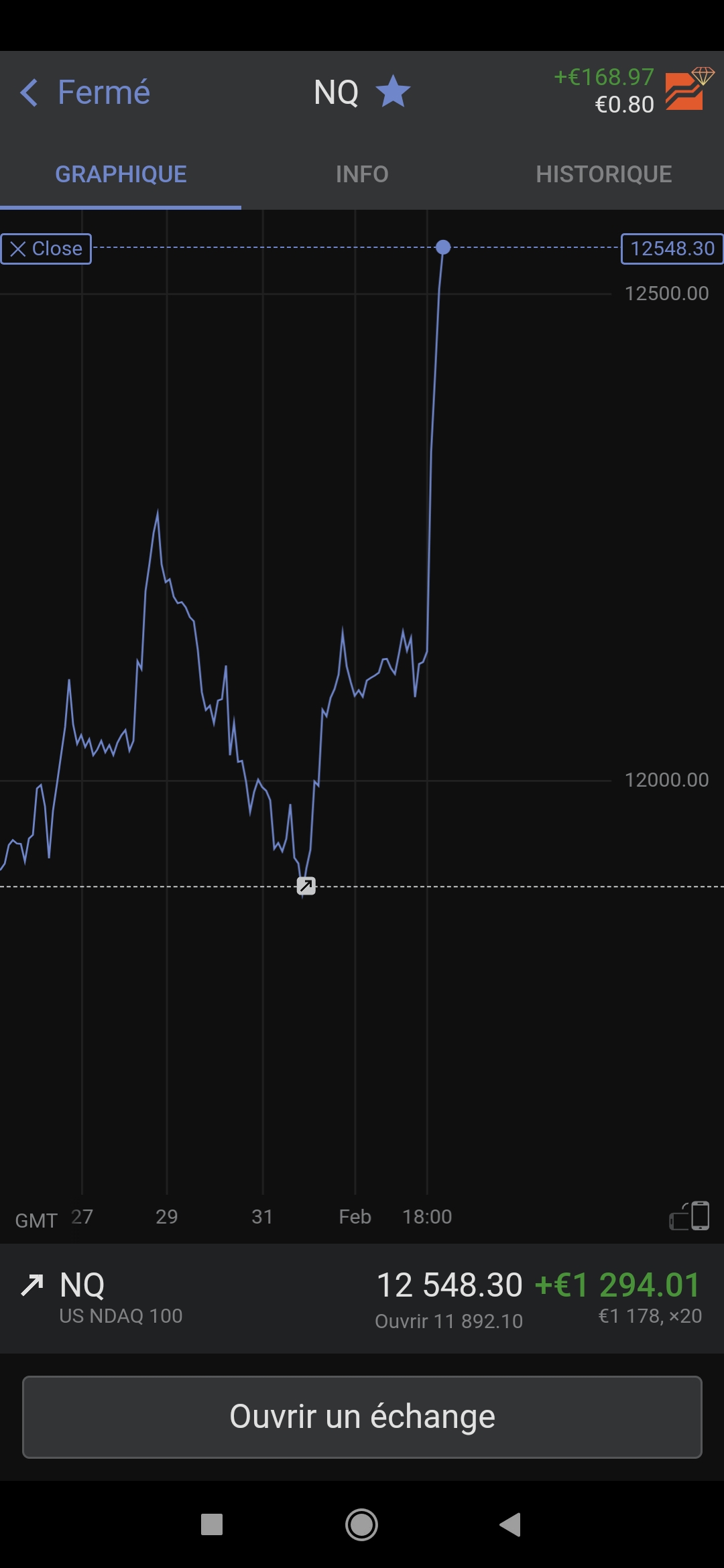Go back to the Fermé list
The height and width of the screenshot is (1568, 724).
tap(84, 92)
